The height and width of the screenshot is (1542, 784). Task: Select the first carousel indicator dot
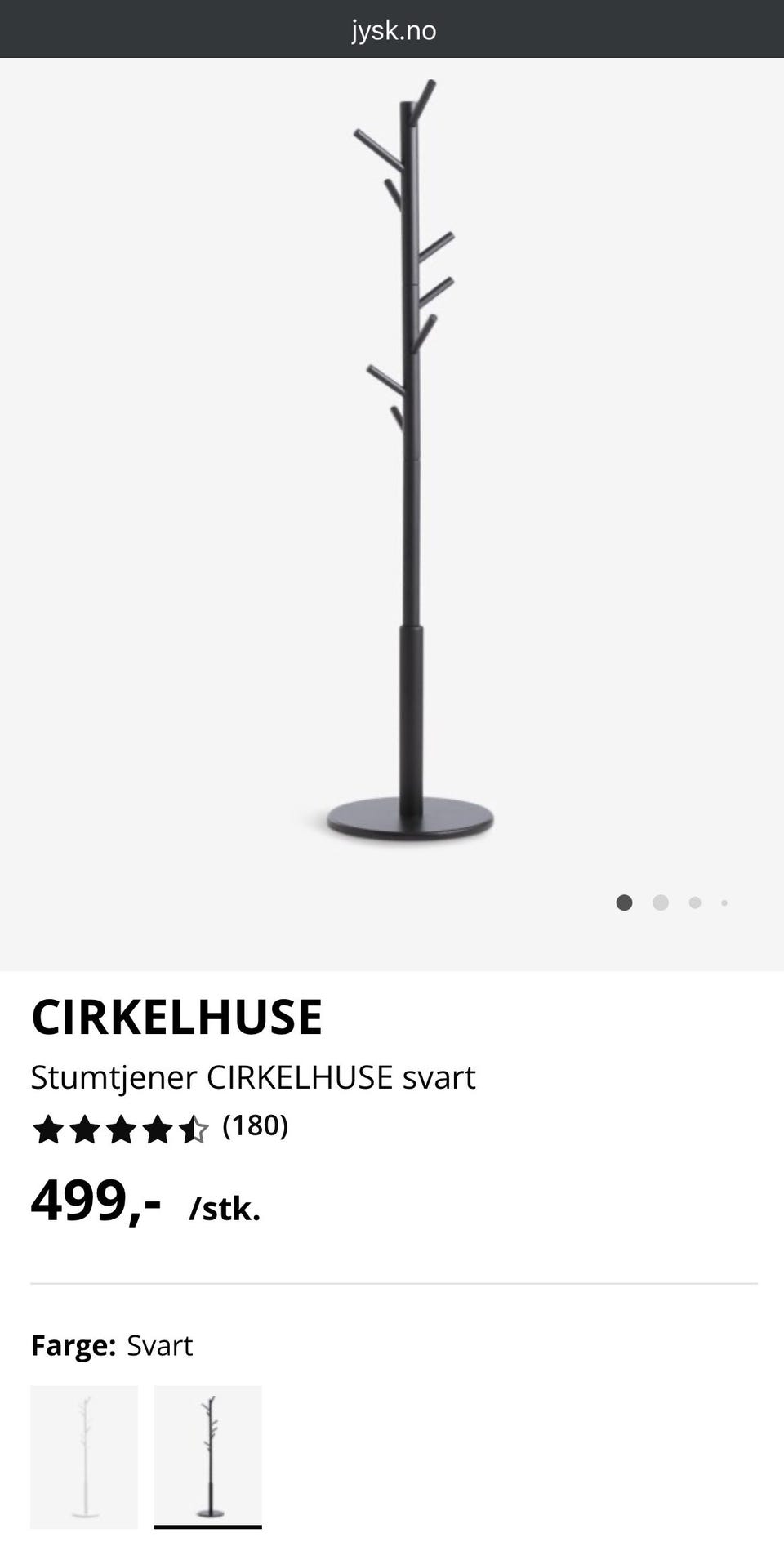[x=626, y=902]
